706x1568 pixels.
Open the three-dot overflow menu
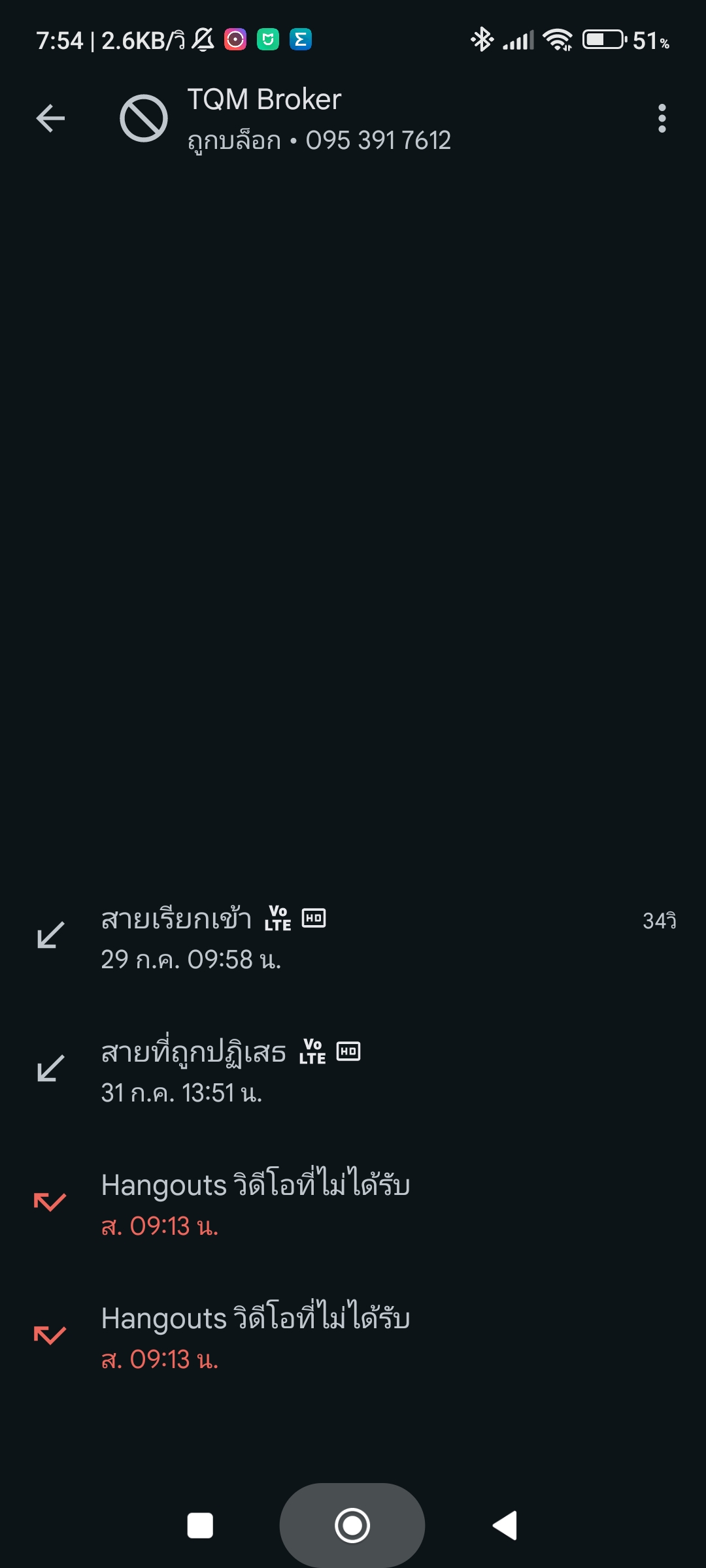662,118
